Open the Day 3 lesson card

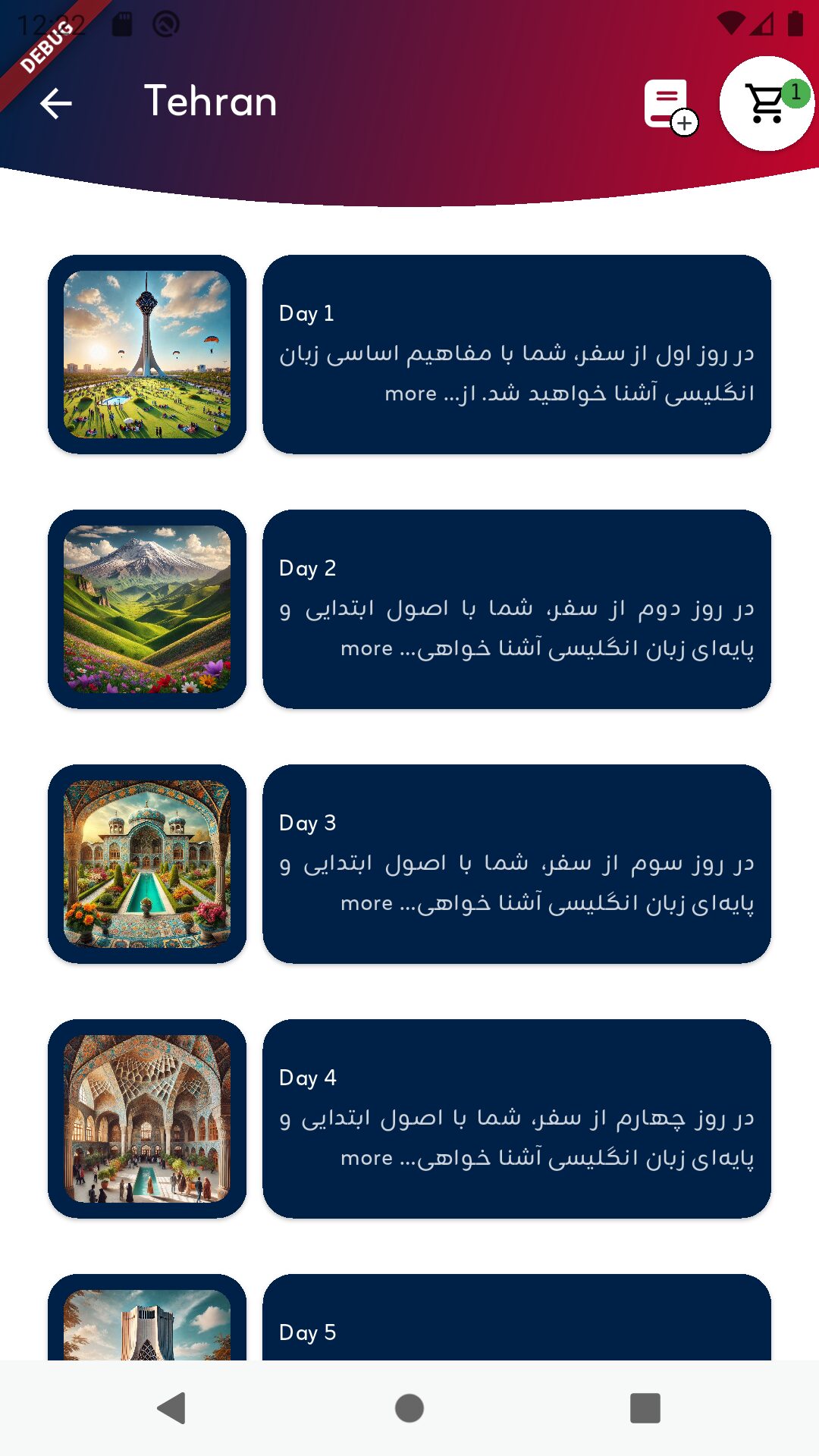(x=516, y=864)
